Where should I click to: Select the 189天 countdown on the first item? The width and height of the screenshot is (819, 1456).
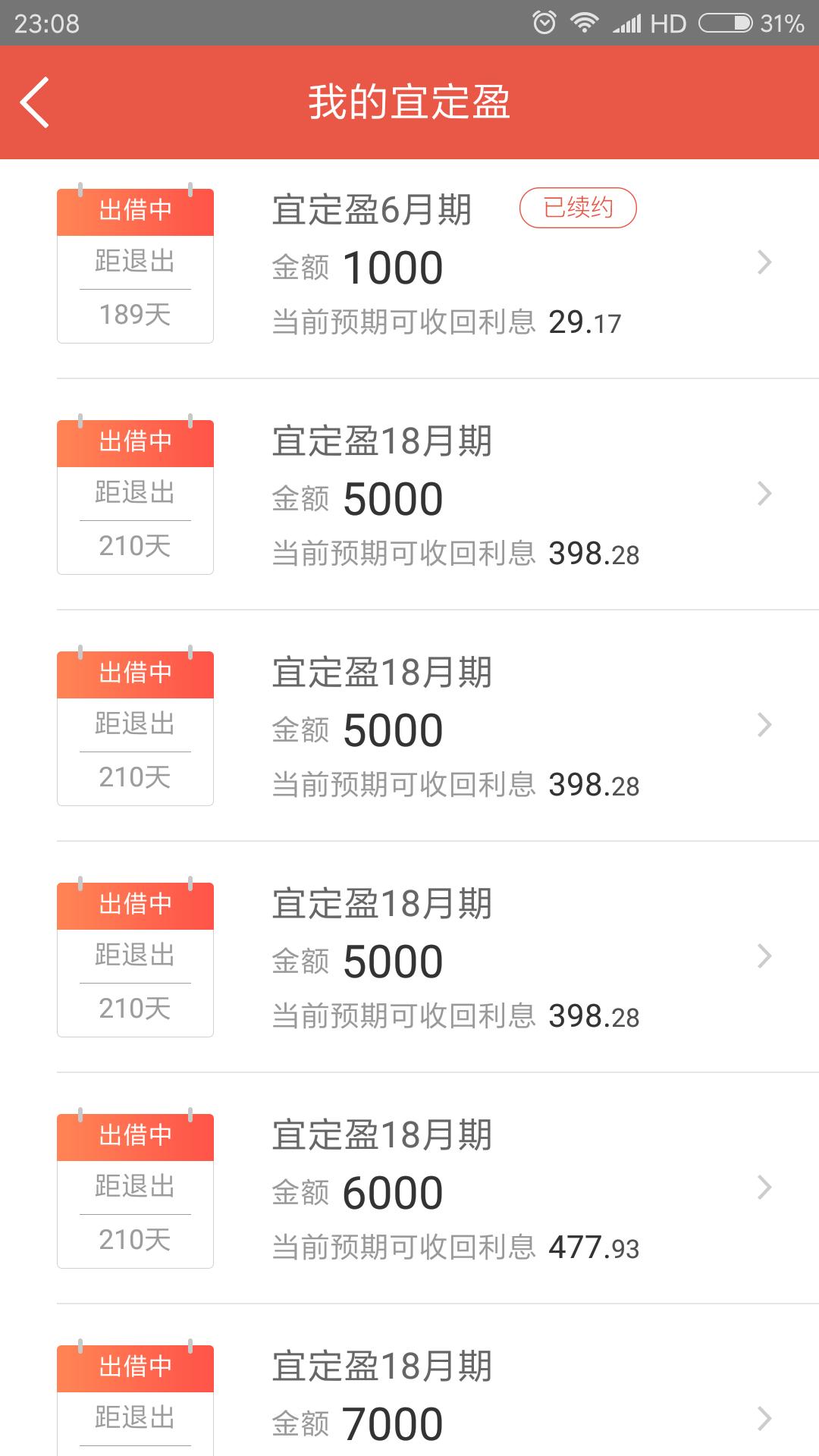point(134,314)
